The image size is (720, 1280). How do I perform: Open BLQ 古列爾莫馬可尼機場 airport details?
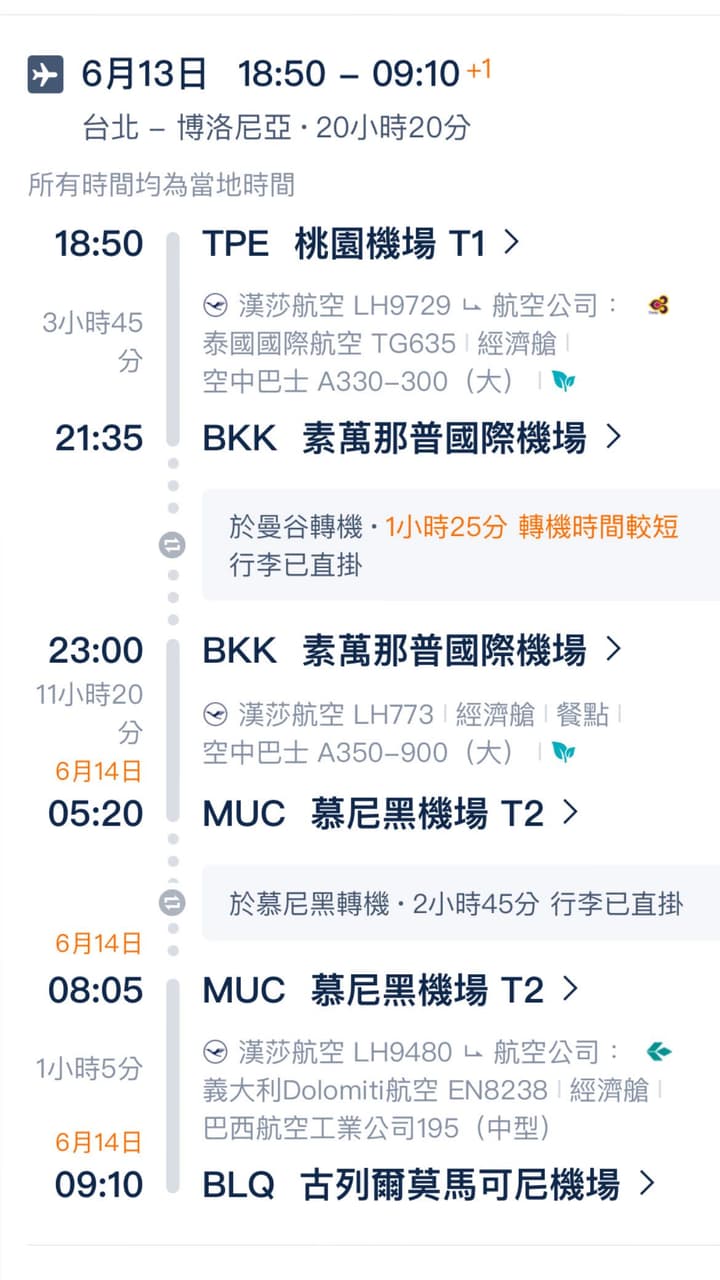(x=428, y=1185)
